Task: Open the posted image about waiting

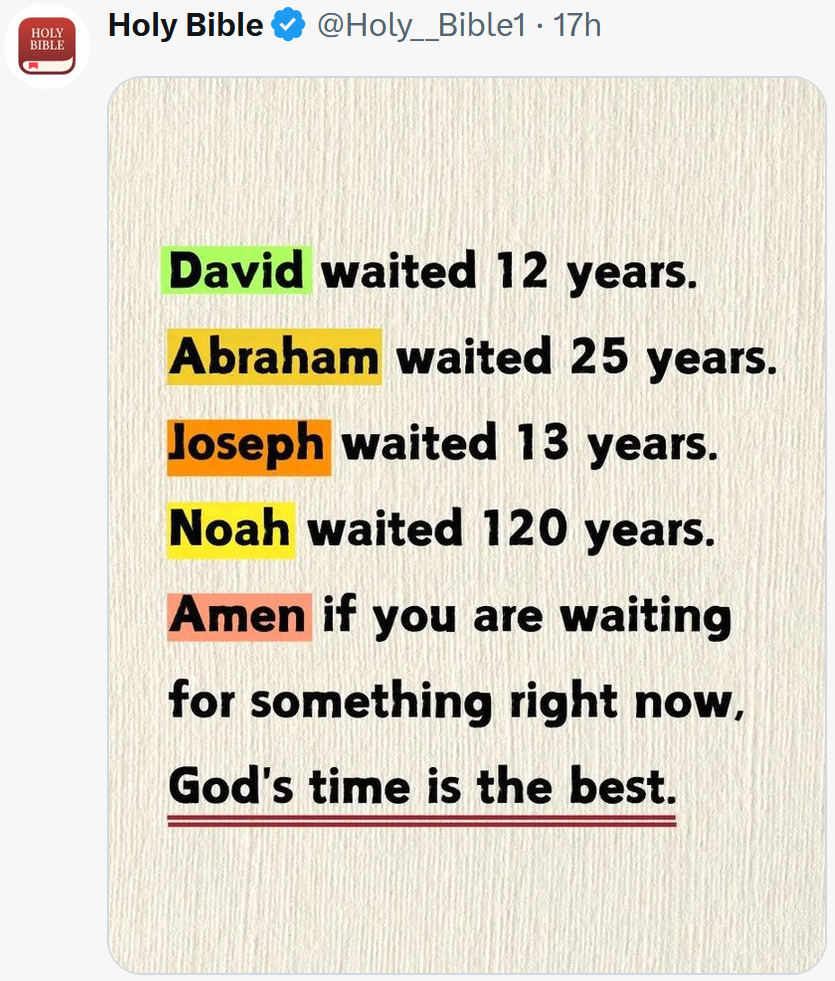Action: [x=467, y=525]
